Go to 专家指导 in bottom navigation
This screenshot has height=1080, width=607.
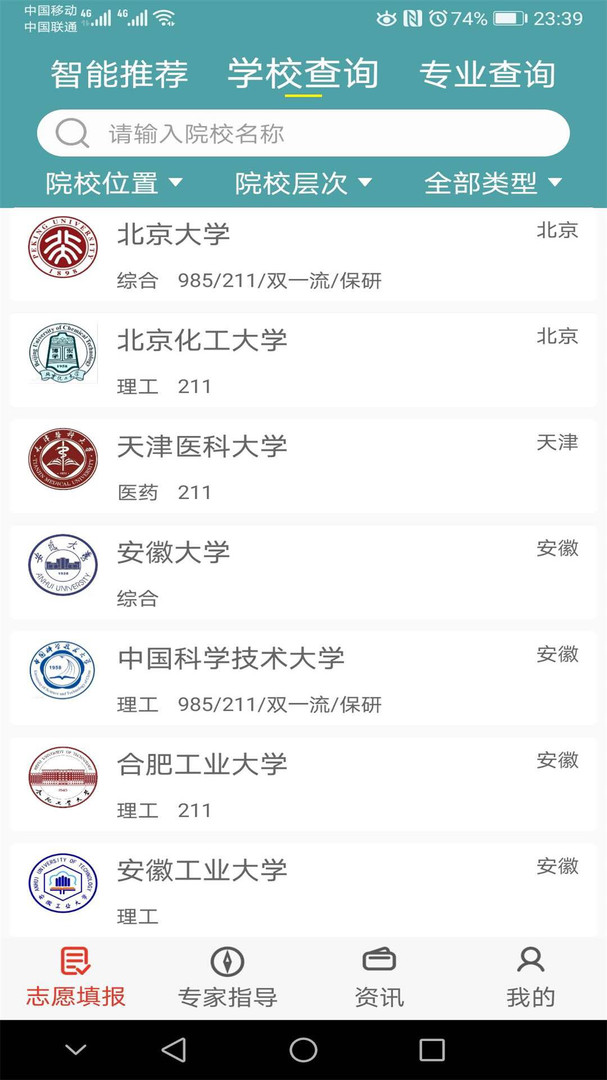tap(227, 978)
